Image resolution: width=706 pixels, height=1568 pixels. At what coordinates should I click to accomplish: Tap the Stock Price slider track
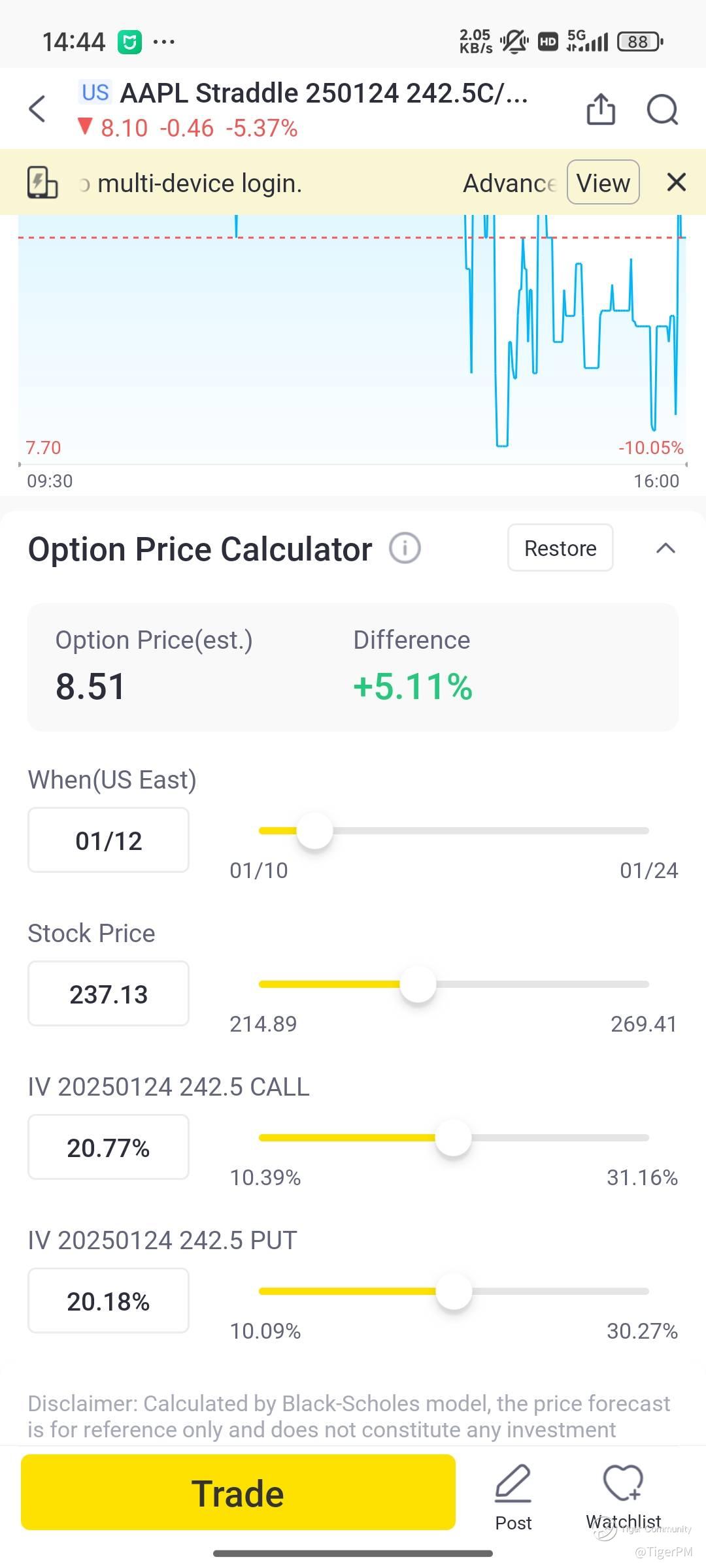coord(454,985)
